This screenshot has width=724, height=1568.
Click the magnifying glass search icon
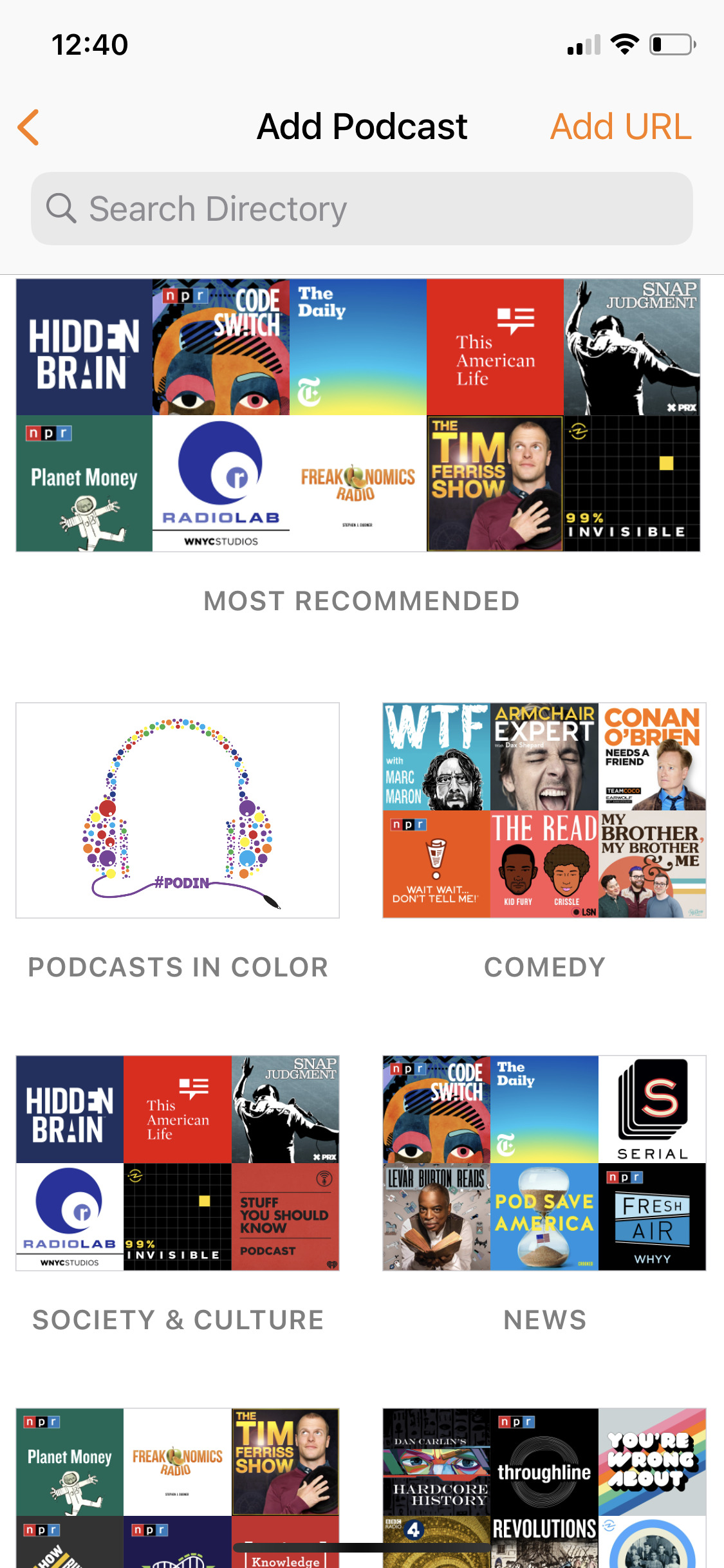[61, 207]
